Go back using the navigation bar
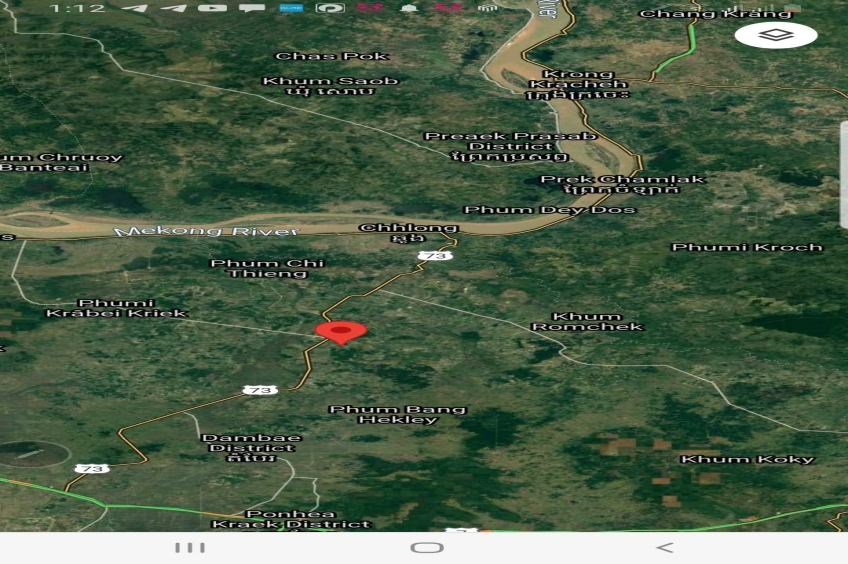This screenshot has height=564, width=848. [664, 547]
